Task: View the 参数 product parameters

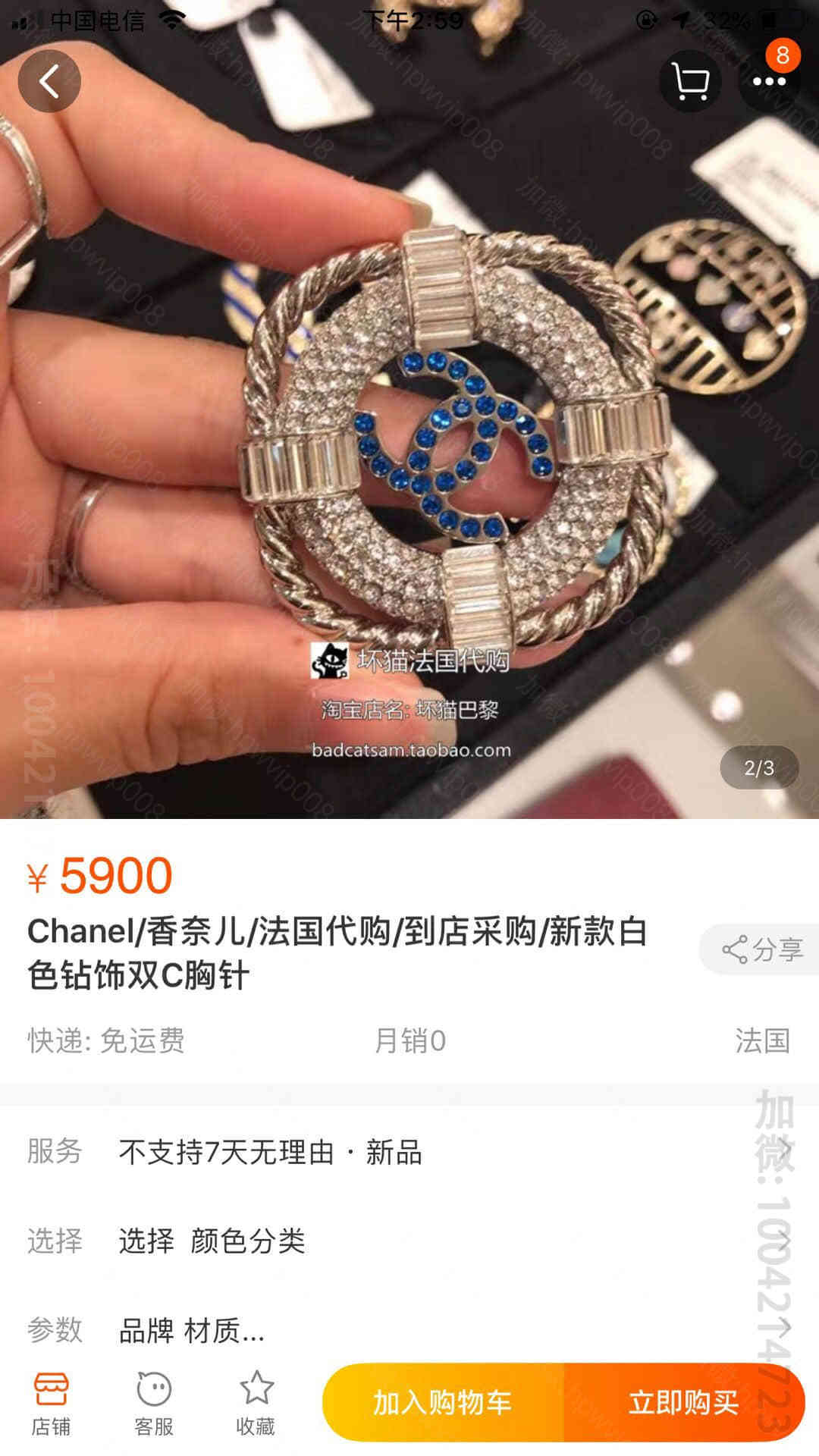Action: 409,1330
